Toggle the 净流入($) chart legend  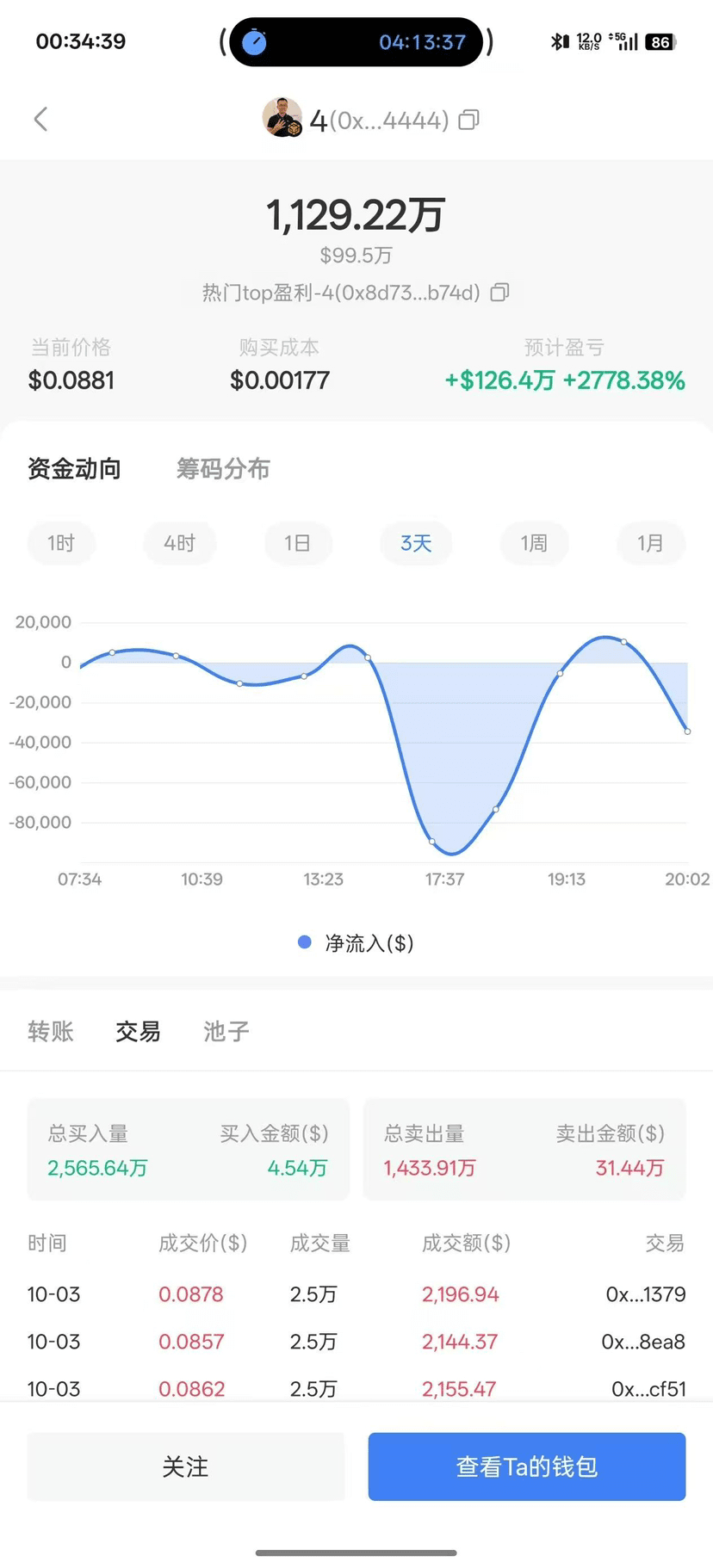pos(356,943)
